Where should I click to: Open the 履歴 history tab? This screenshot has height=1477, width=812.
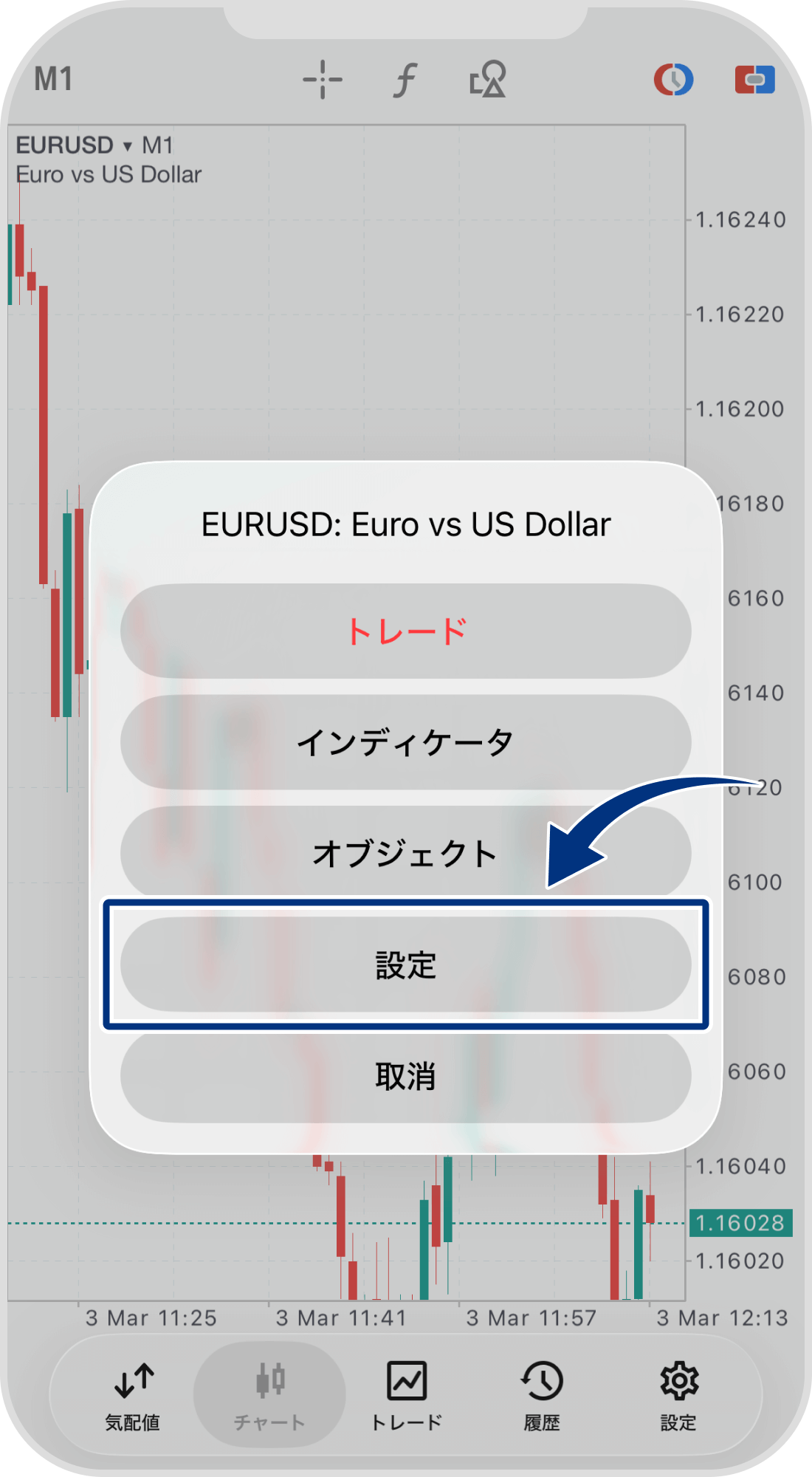[x=542, y=1396]
